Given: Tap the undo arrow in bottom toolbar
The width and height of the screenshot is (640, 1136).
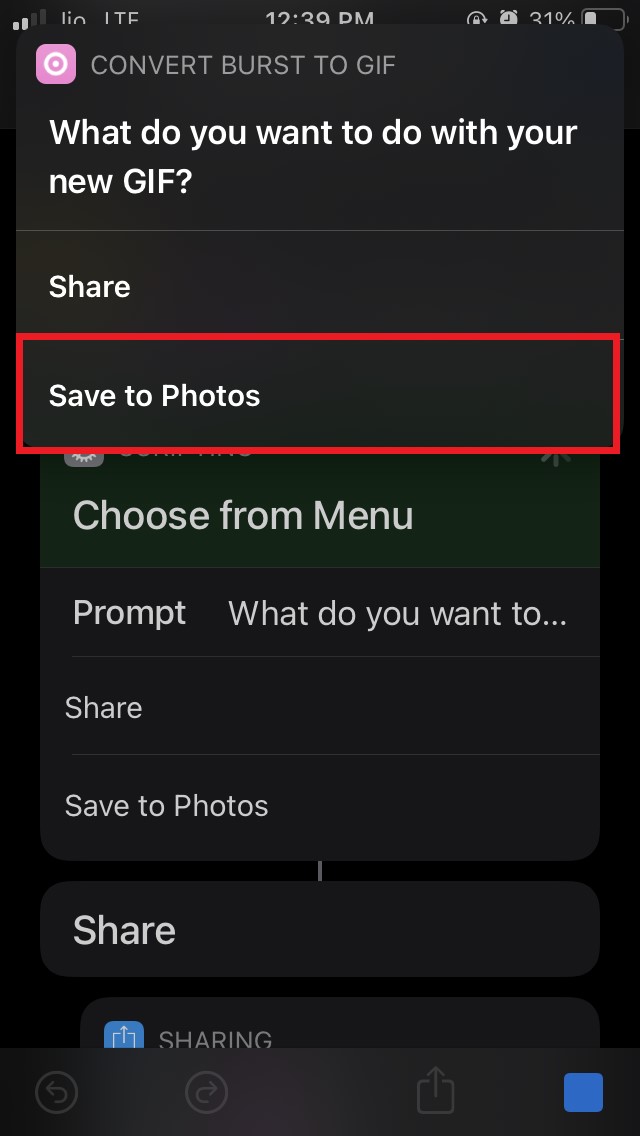Looking at the screenshot, I should click(x=57, y=1092).
